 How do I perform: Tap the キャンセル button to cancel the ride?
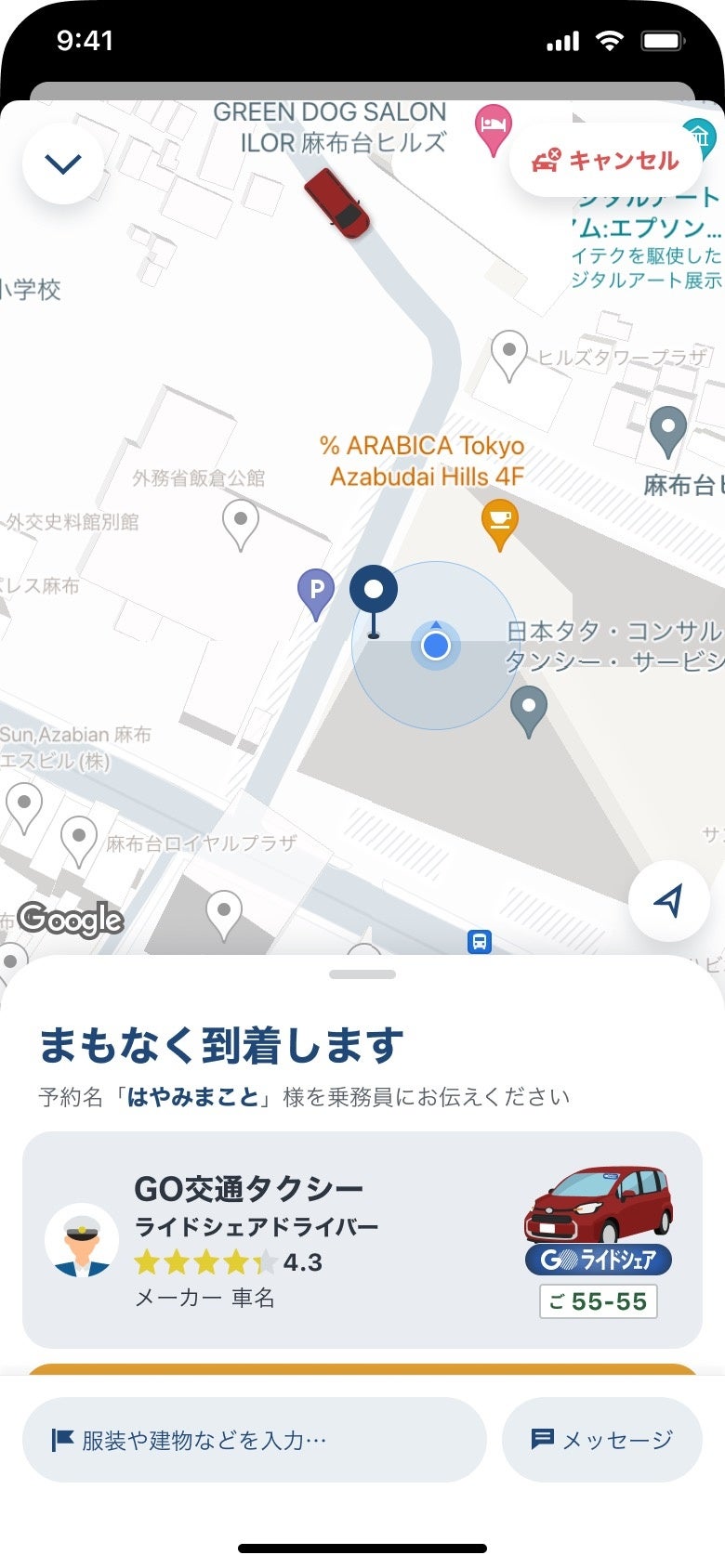[605, 161]
